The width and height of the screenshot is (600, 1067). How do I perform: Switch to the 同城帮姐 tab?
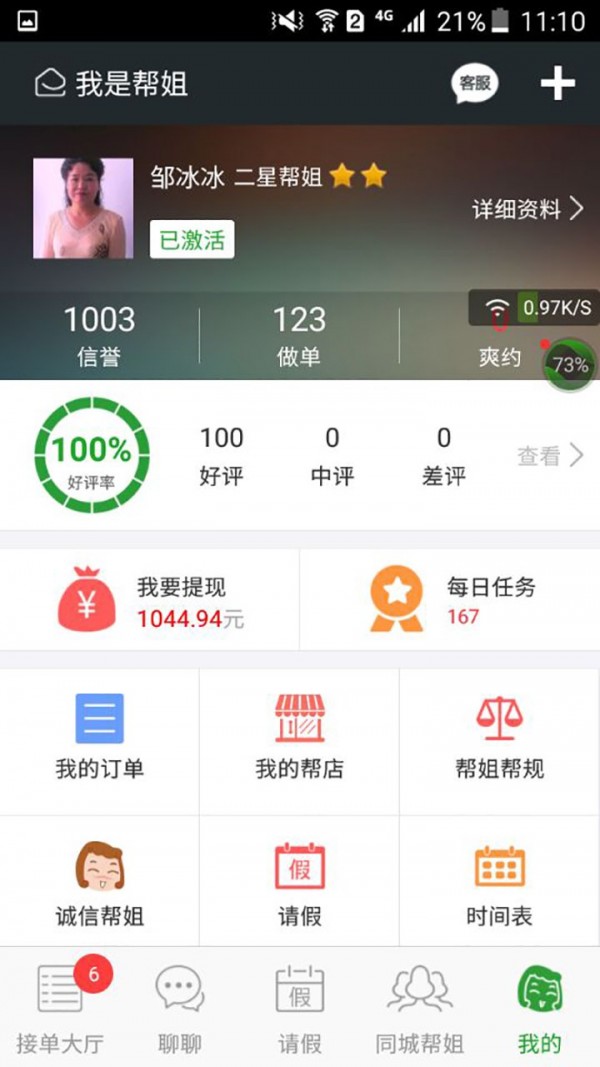[x=420, y=1008]
